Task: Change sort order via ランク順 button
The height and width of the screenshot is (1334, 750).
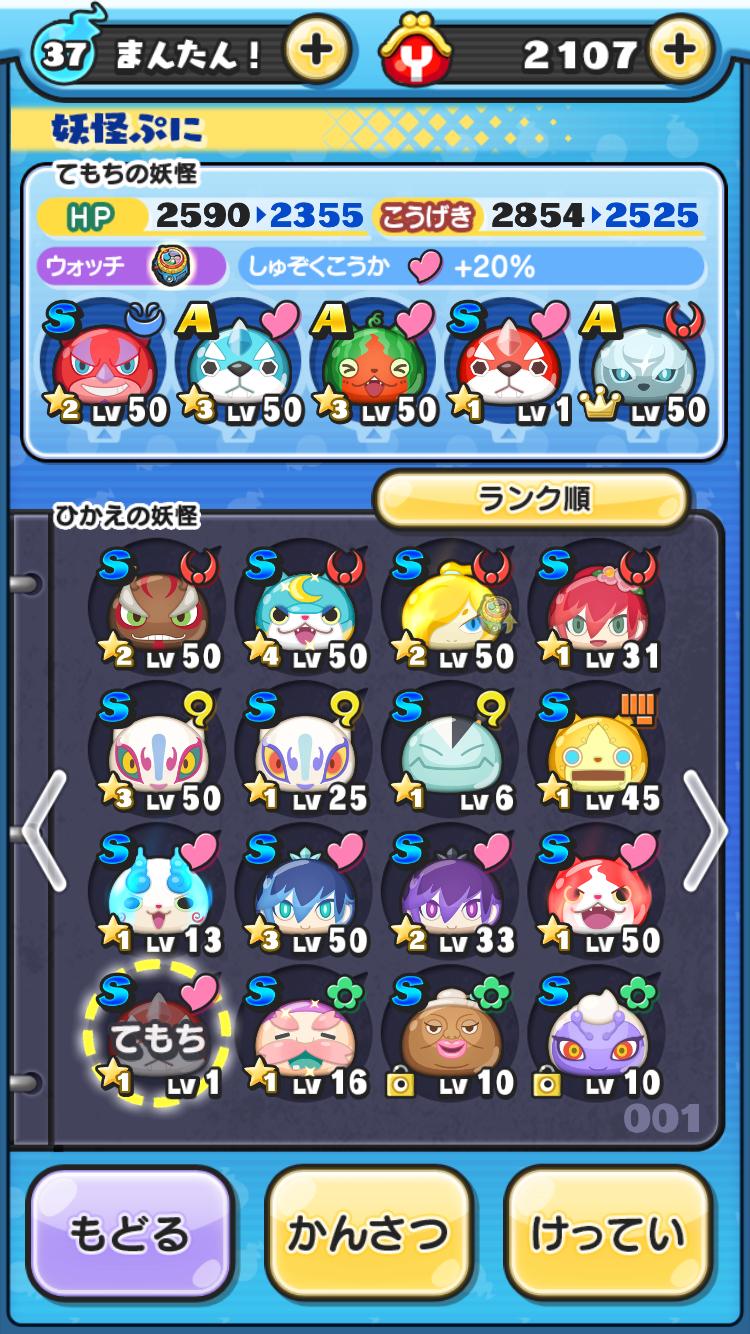Action: 532,498
